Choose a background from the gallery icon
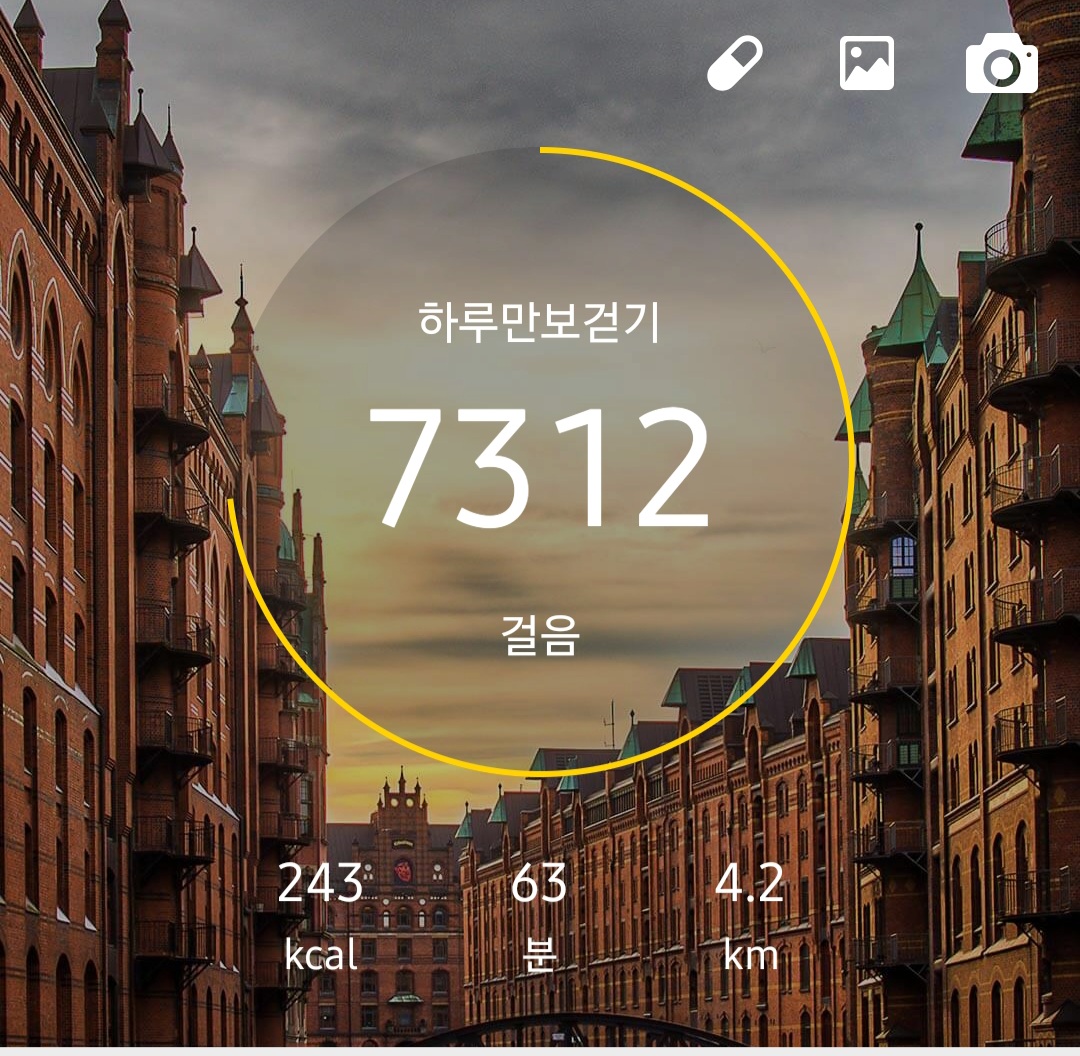This screenshot has height=1056, width=1080. pos(866,63)
